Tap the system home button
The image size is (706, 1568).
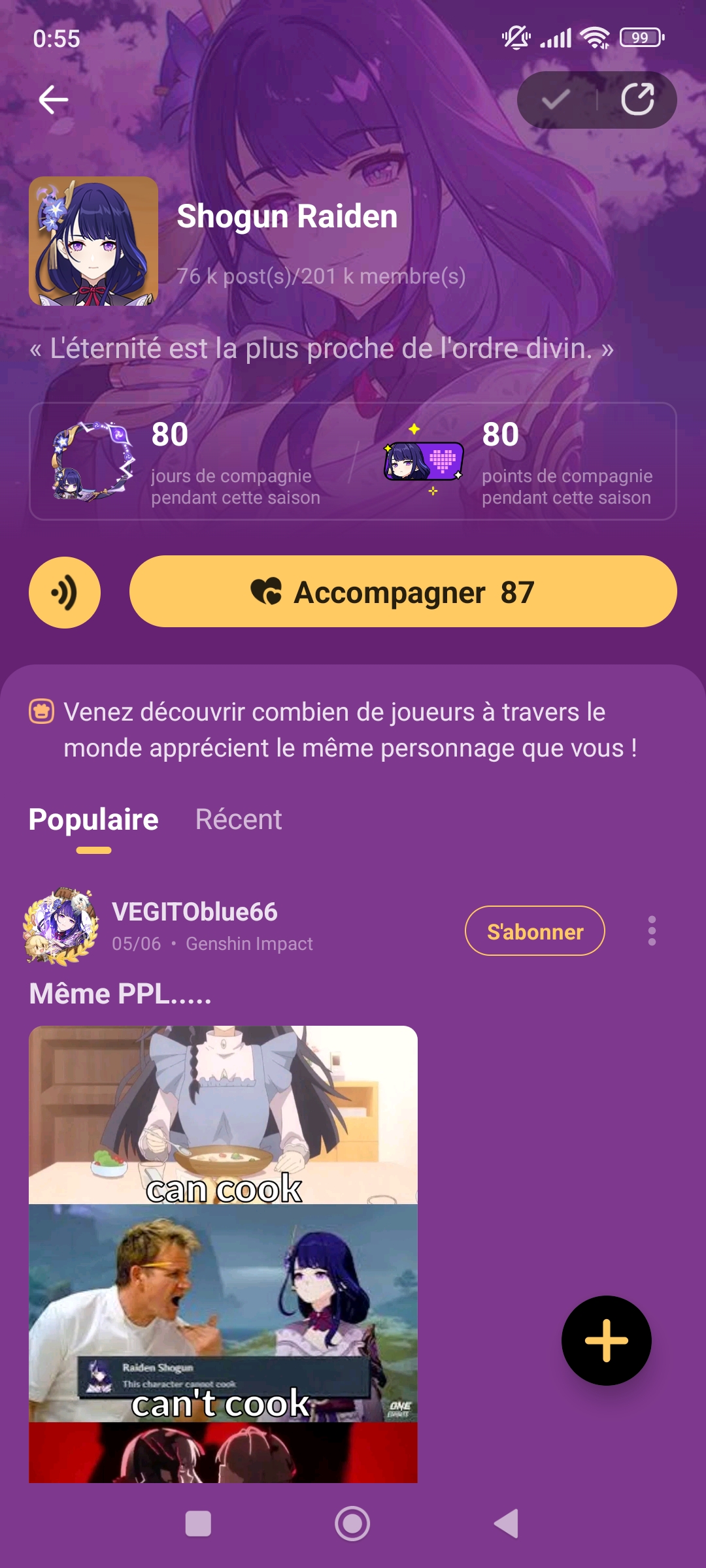(x=352, y=1524)
